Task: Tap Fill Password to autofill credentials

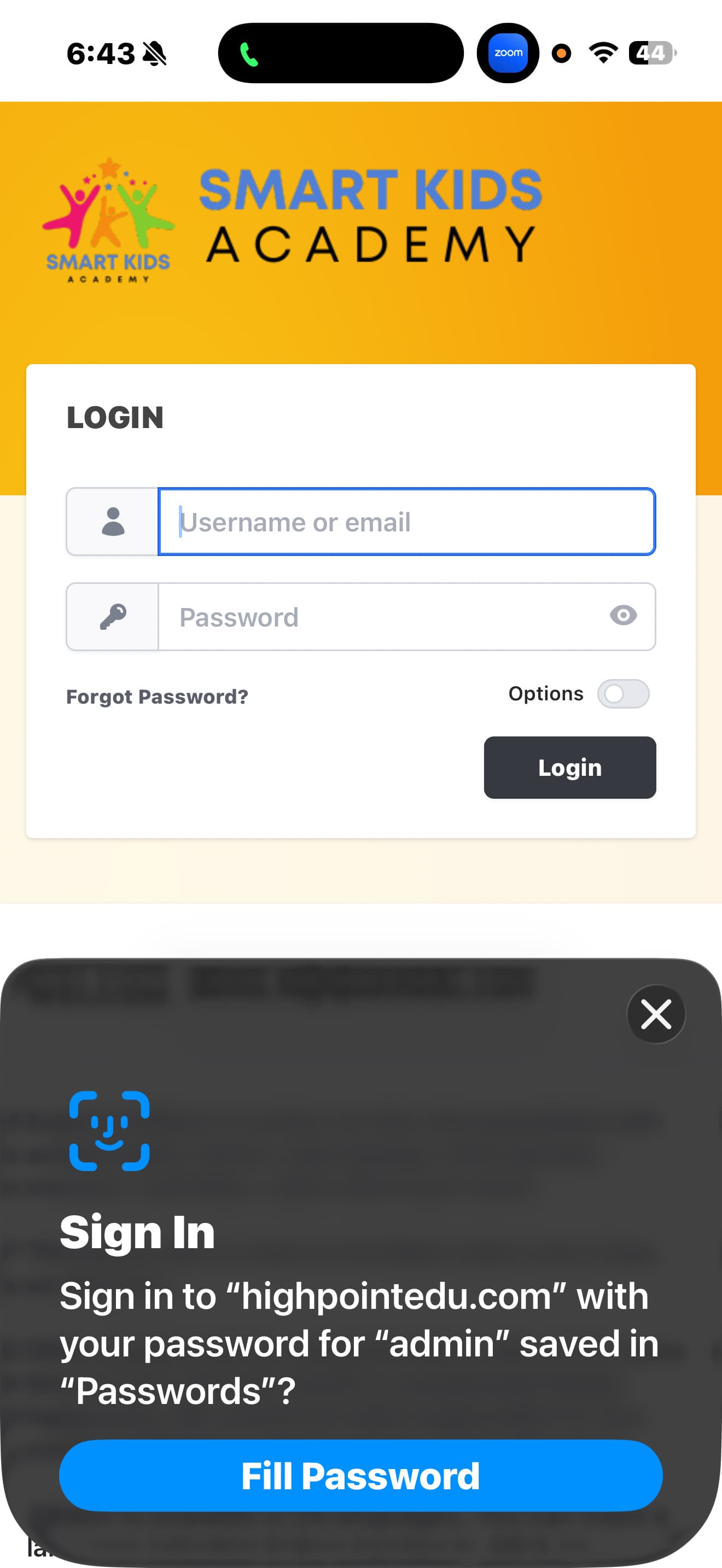Action: pos(360,1475)
